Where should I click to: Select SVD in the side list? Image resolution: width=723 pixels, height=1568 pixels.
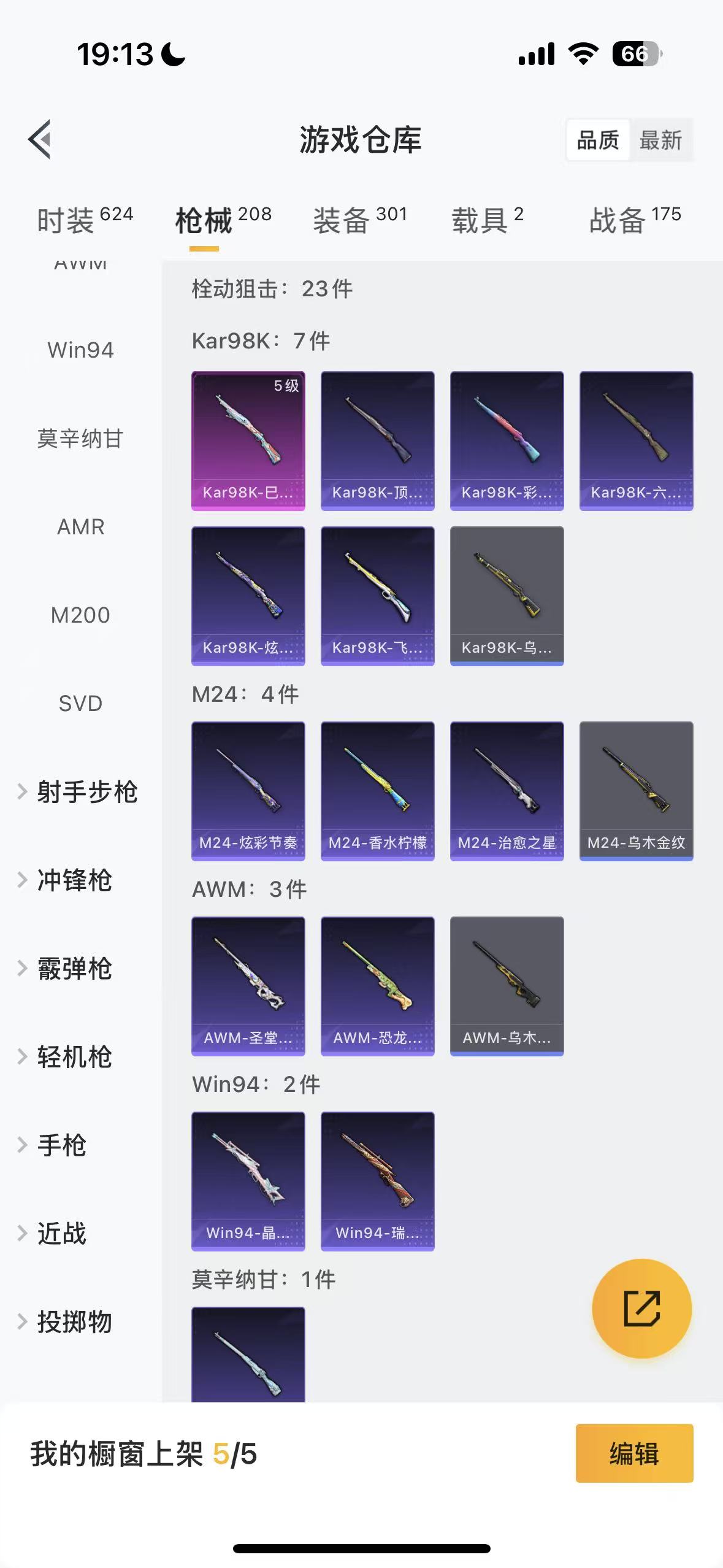point(80,704)
